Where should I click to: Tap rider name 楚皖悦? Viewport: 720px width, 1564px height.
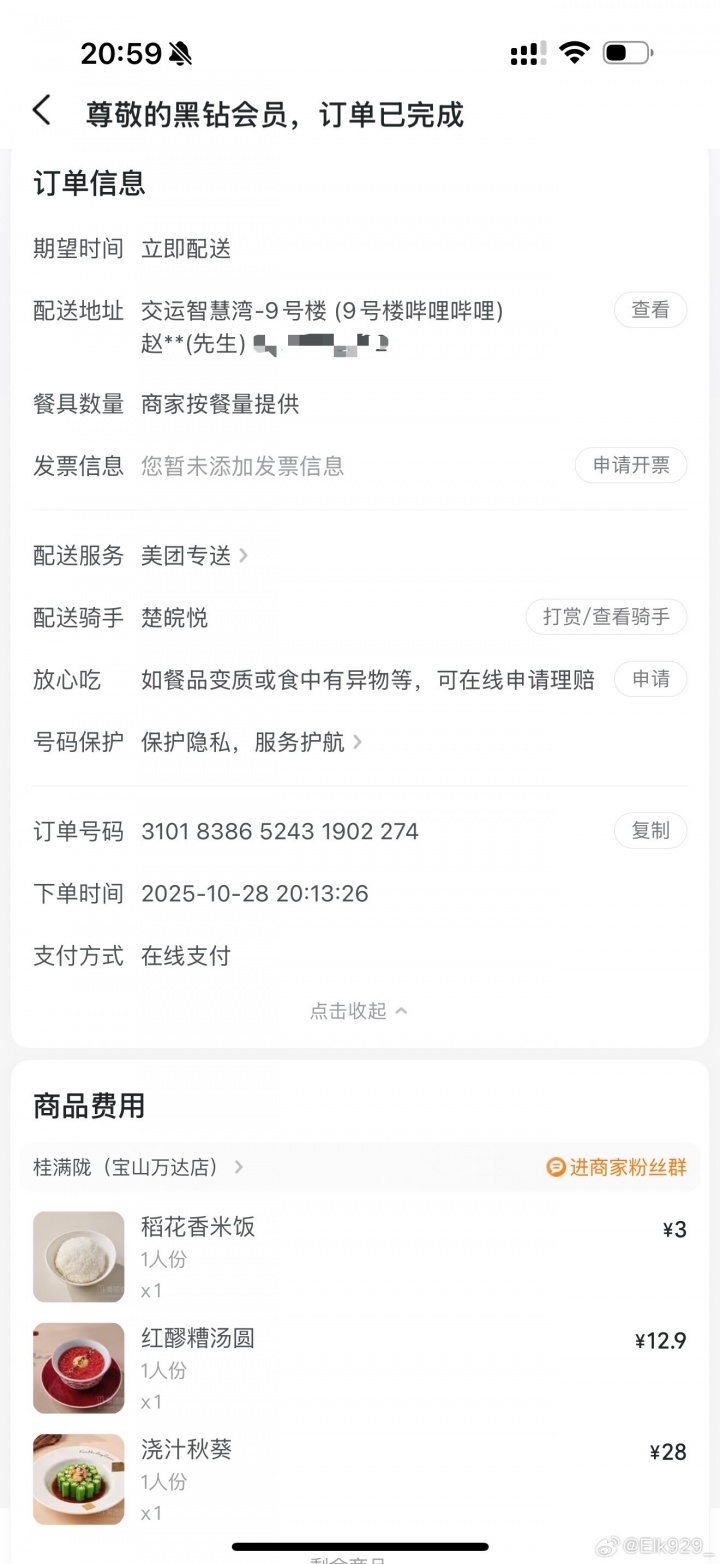tap(174, 617)
